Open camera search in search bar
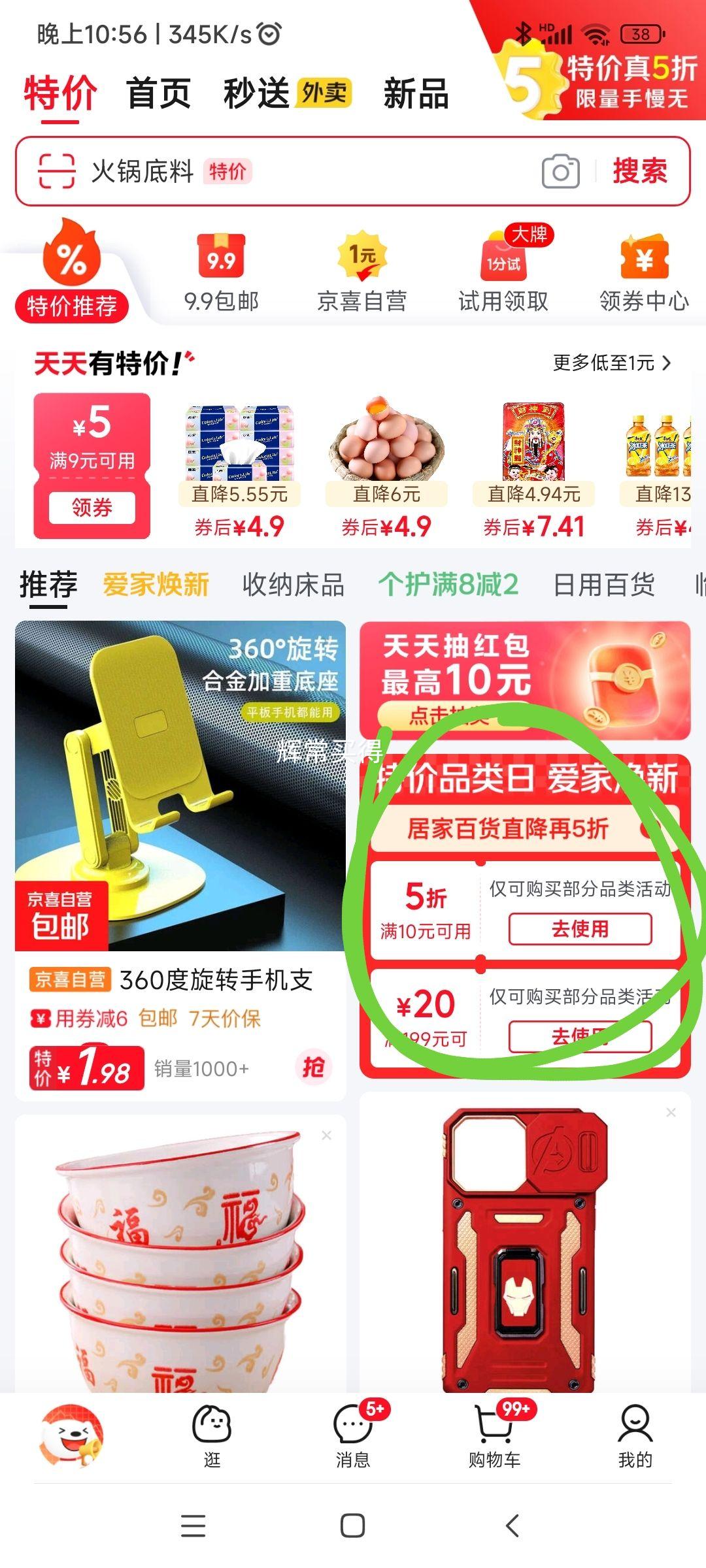This screenshot has height=1568, width=706. [560, 172]
